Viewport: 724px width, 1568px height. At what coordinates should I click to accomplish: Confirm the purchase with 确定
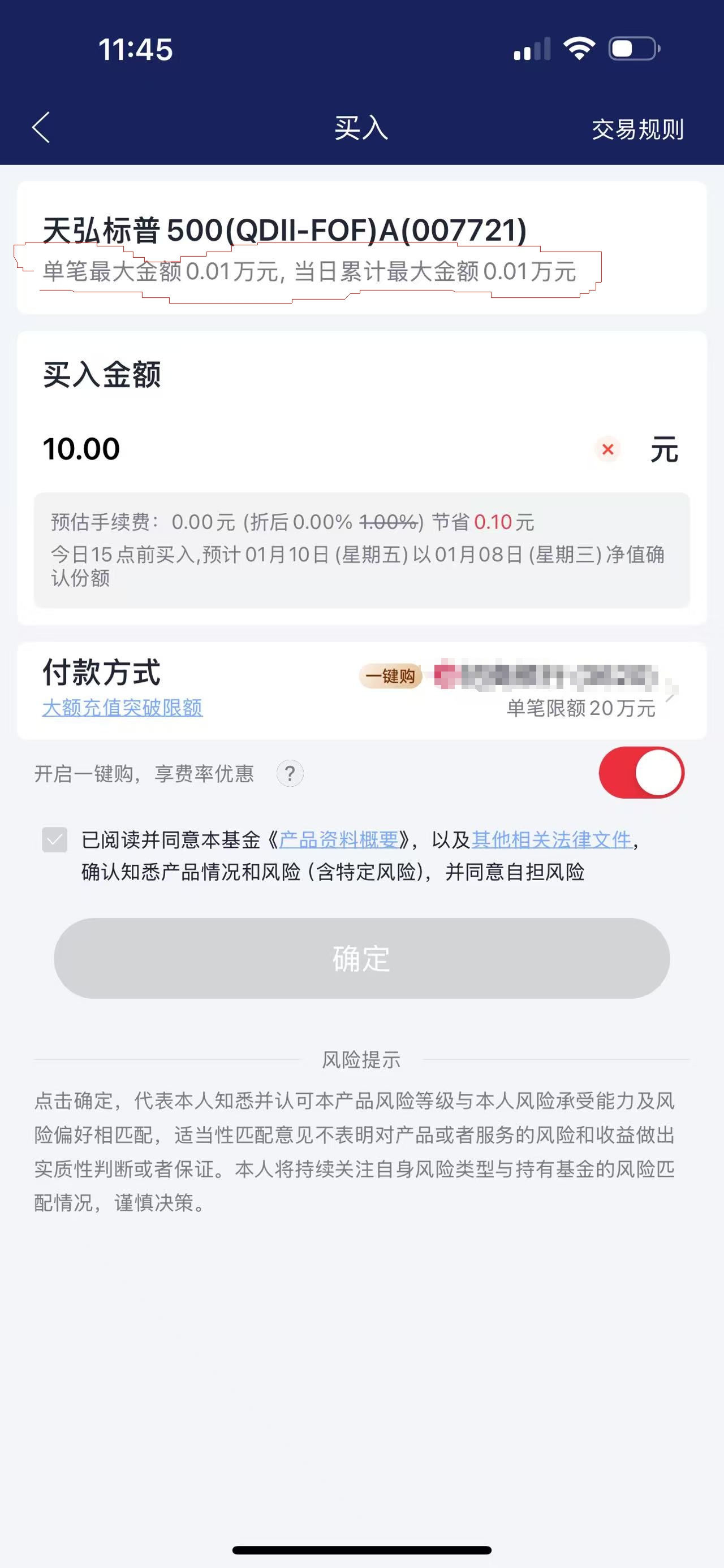coord(361,958)
